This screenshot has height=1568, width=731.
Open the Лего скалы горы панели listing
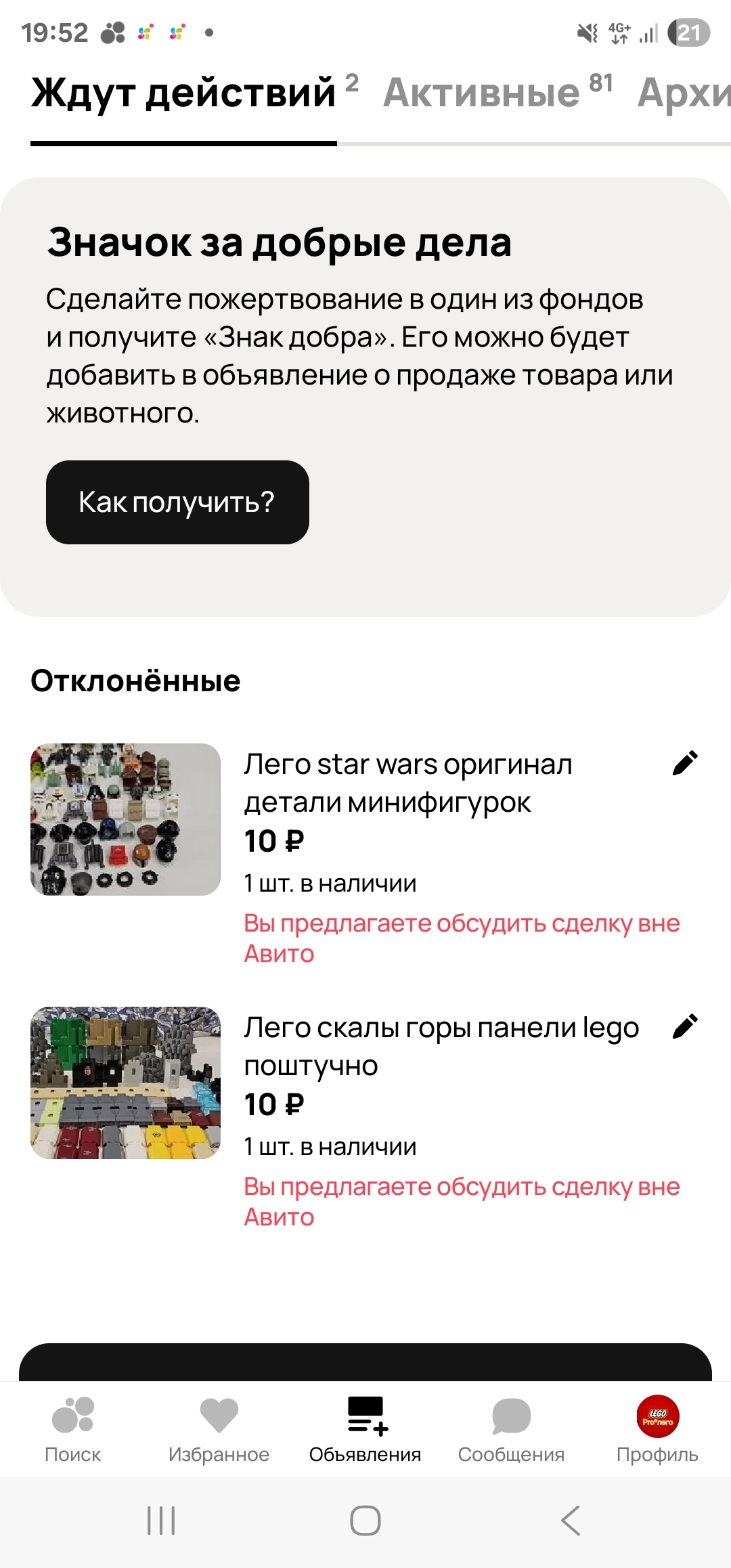(441, 1046)
